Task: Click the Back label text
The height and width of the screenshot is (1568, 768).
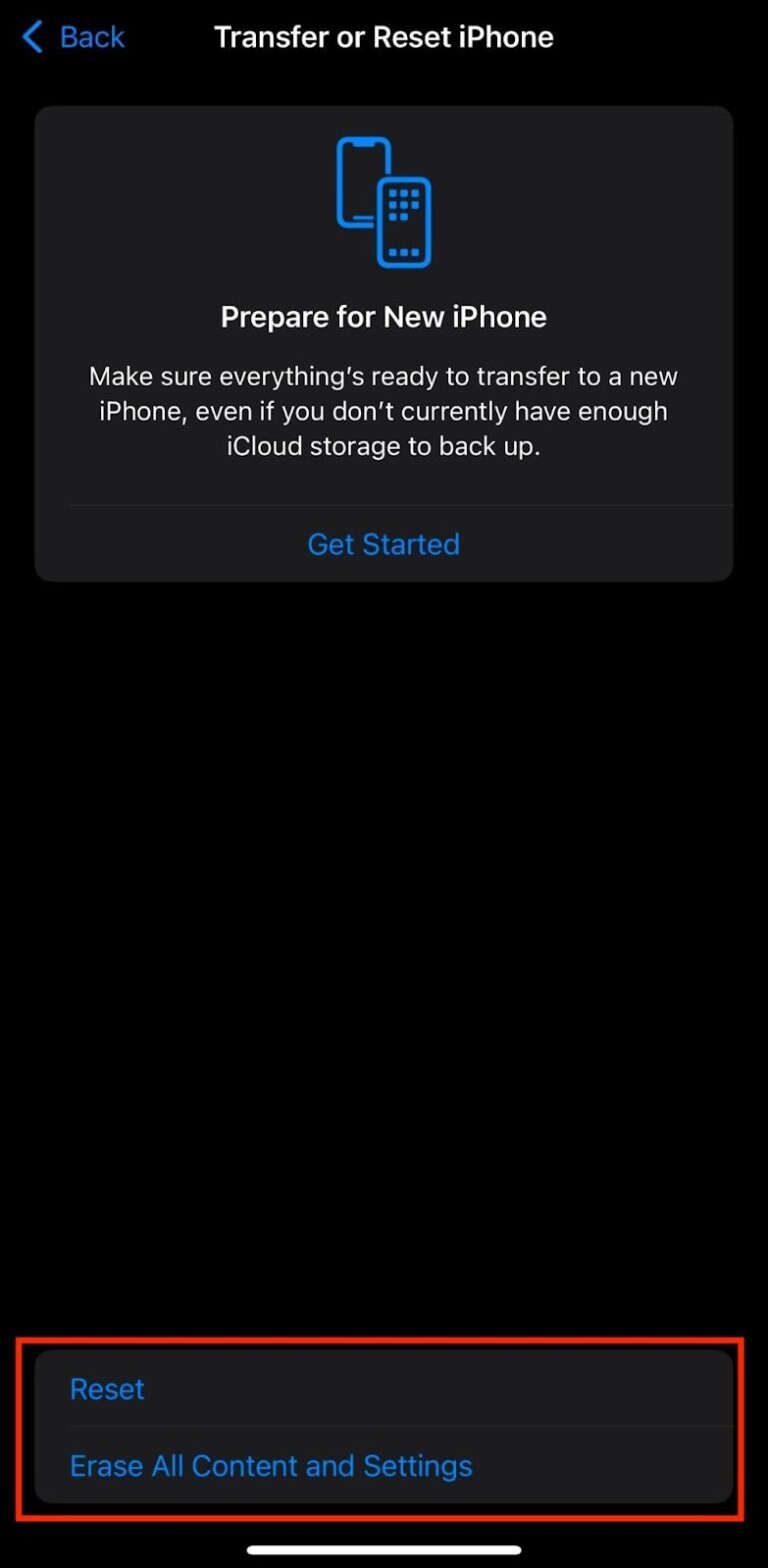Action: 91,36
